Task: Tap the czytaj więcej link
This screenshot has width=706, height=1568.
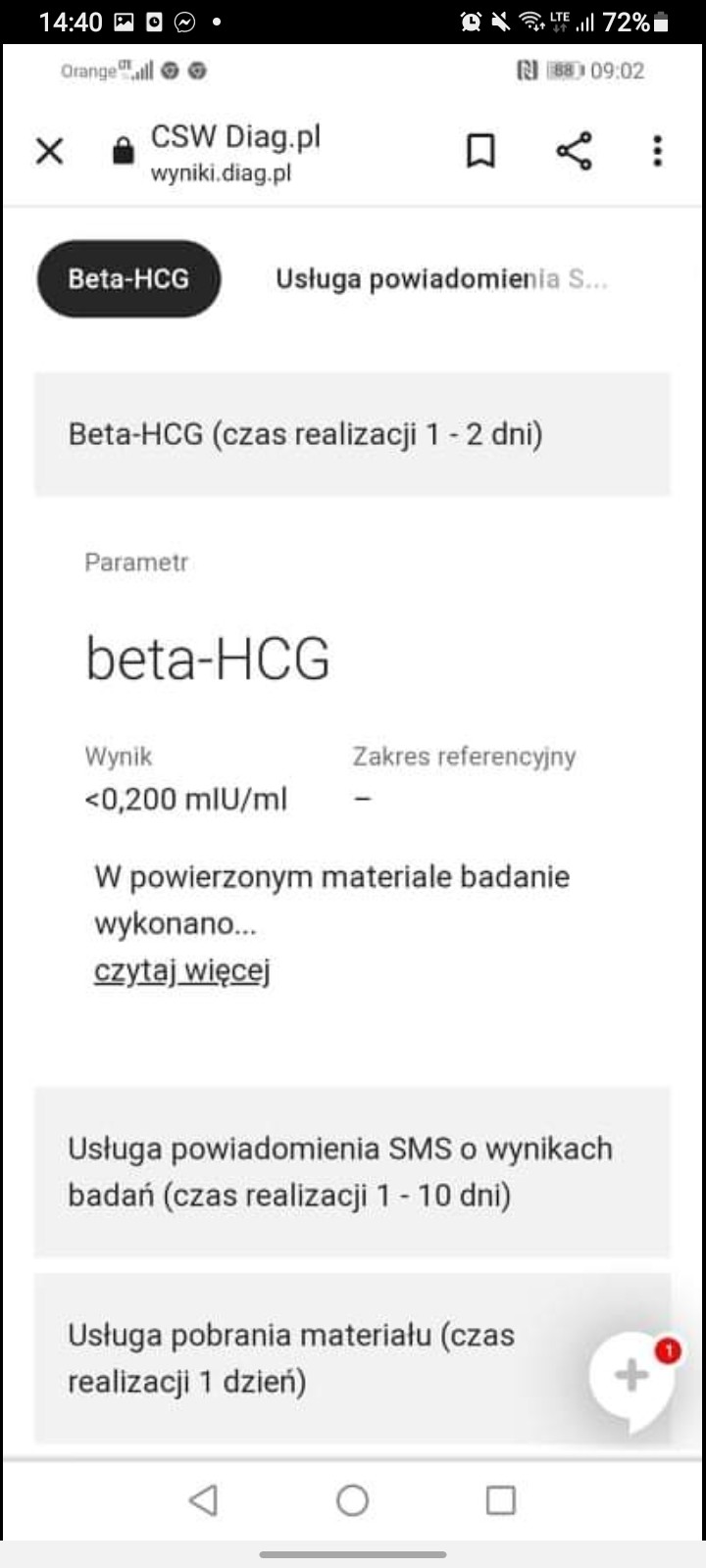Action: [181, 970]
